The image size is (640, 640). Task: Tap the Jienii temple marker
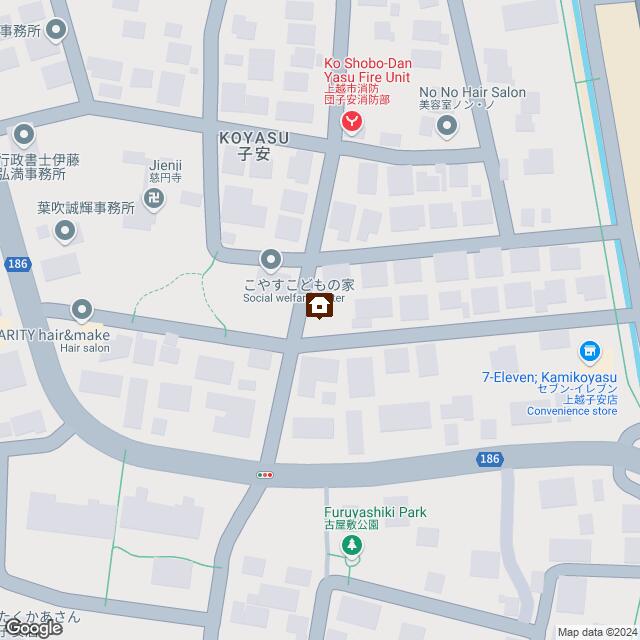pyautogui.click(x=154, y=200)
